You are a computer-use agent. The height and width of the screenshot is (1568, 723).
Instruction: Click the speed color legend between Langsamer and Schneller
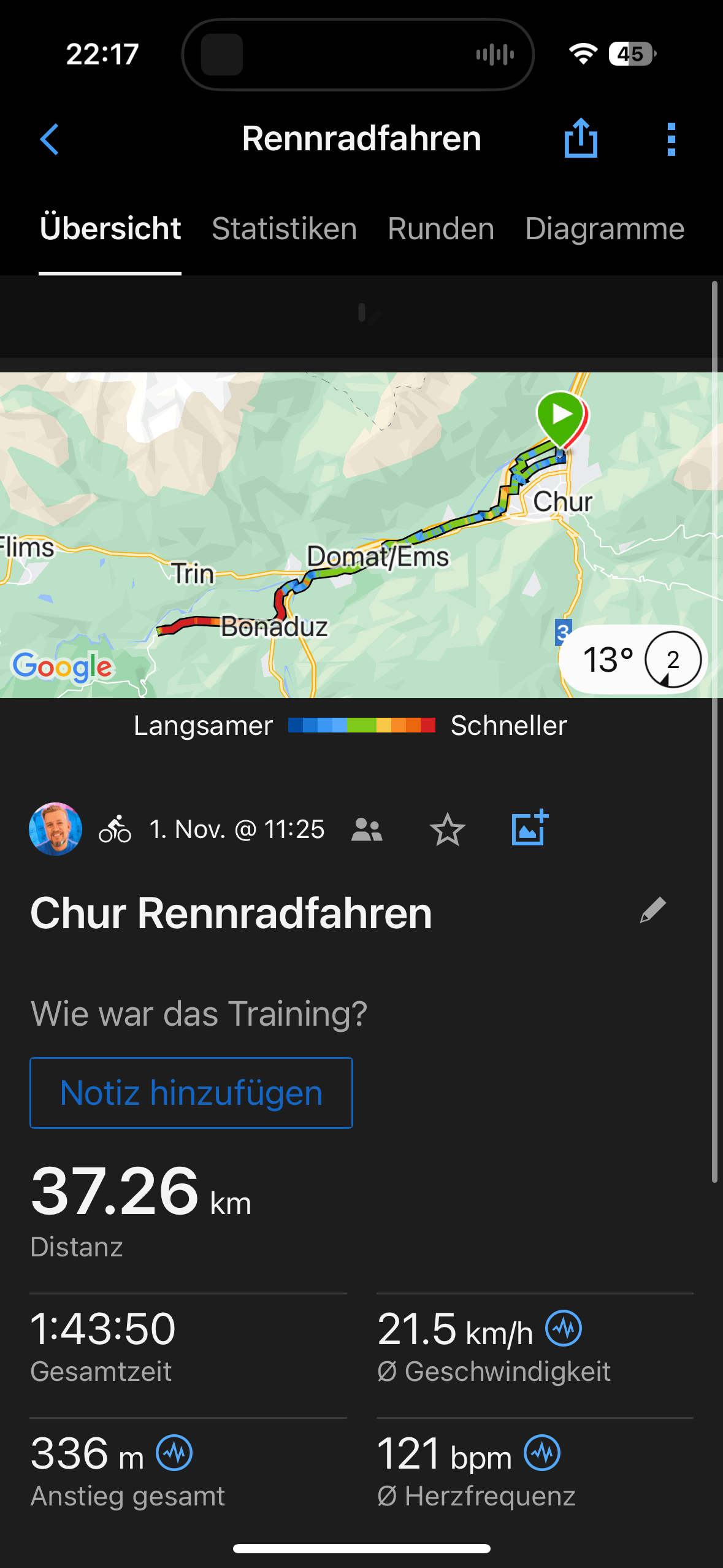361,725
